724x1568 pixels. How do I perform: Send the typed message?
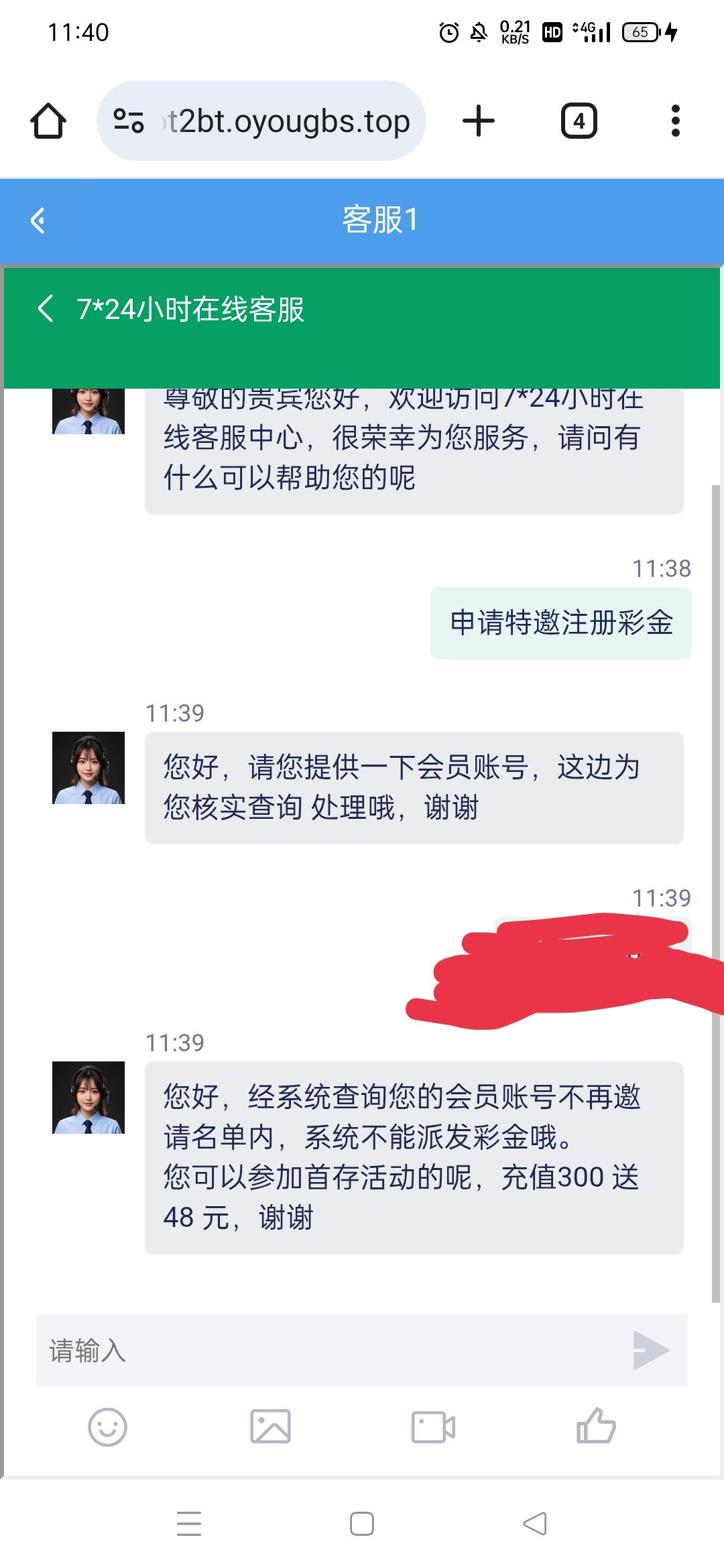pos(651,1350)
